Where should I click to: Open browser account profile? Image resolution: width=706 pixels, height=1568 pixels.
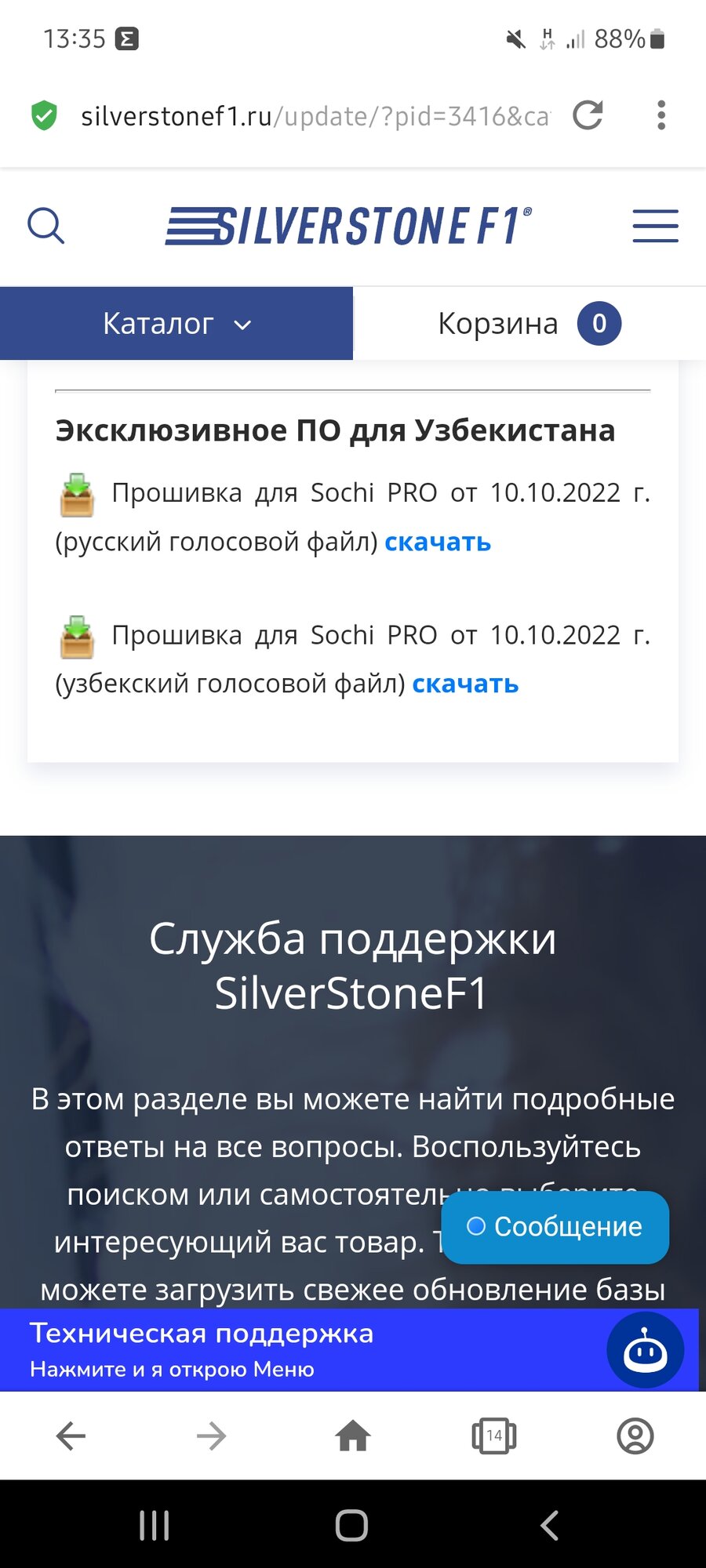click(635, 1436)
